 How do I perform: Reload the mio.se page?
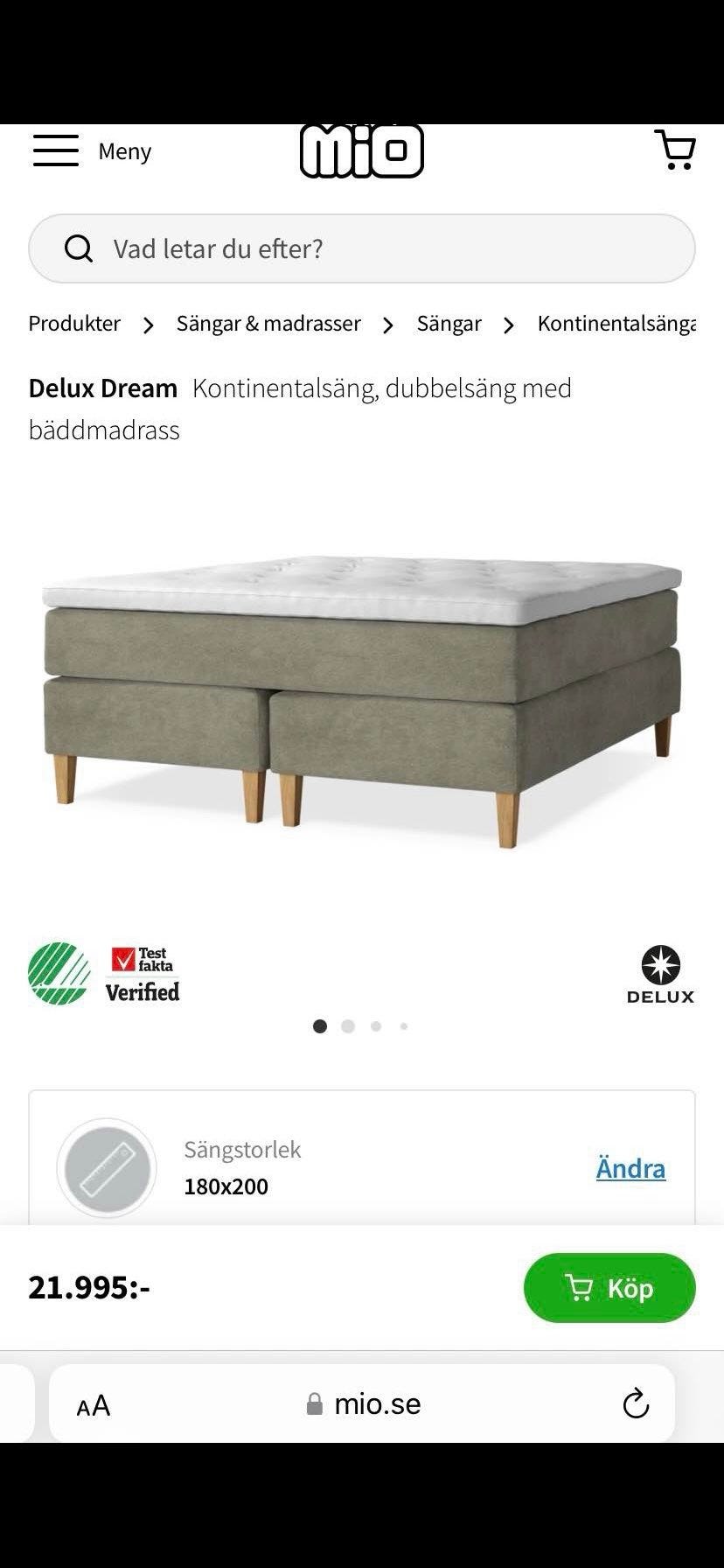636,1404
